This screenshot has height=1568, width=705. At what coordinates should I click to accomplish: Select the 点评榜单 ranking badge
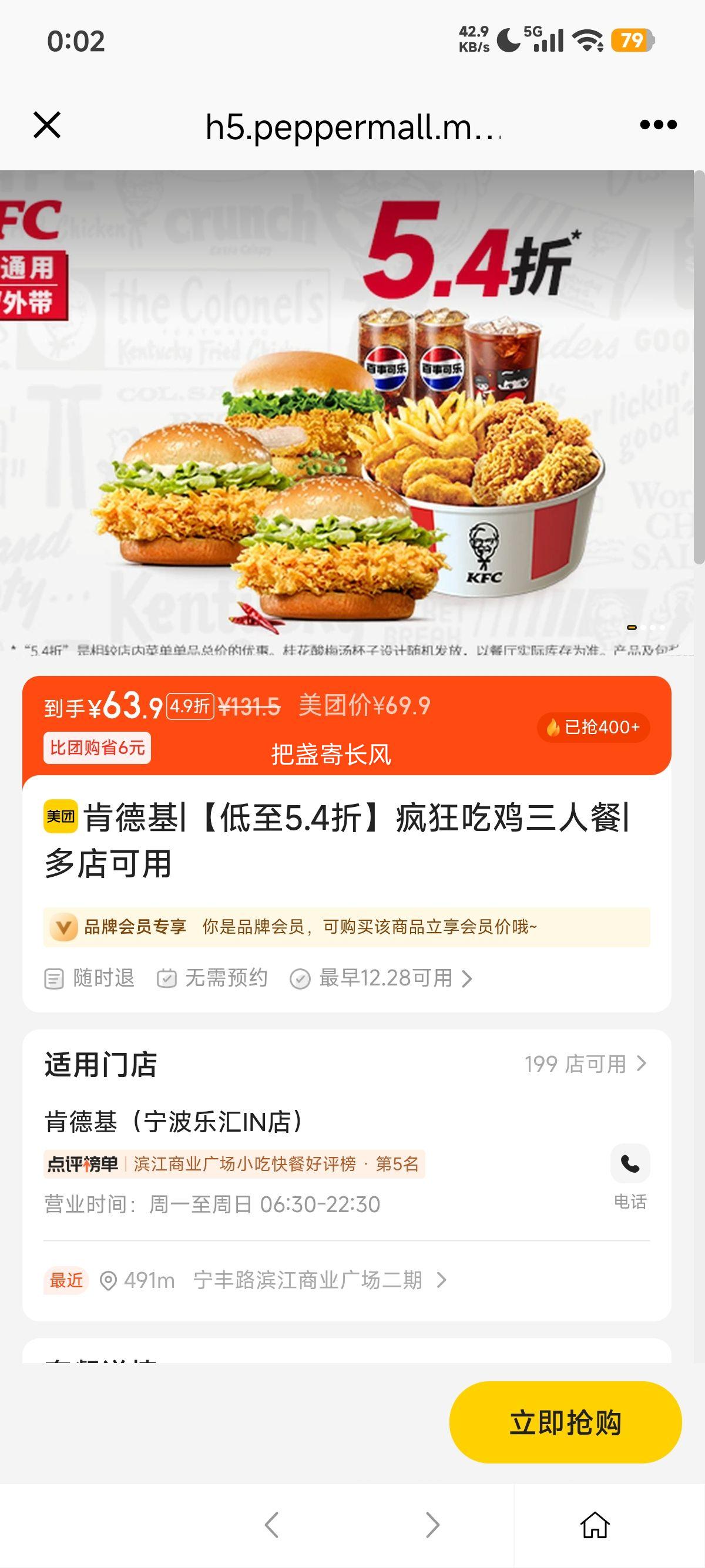[x=83, y=1163]
